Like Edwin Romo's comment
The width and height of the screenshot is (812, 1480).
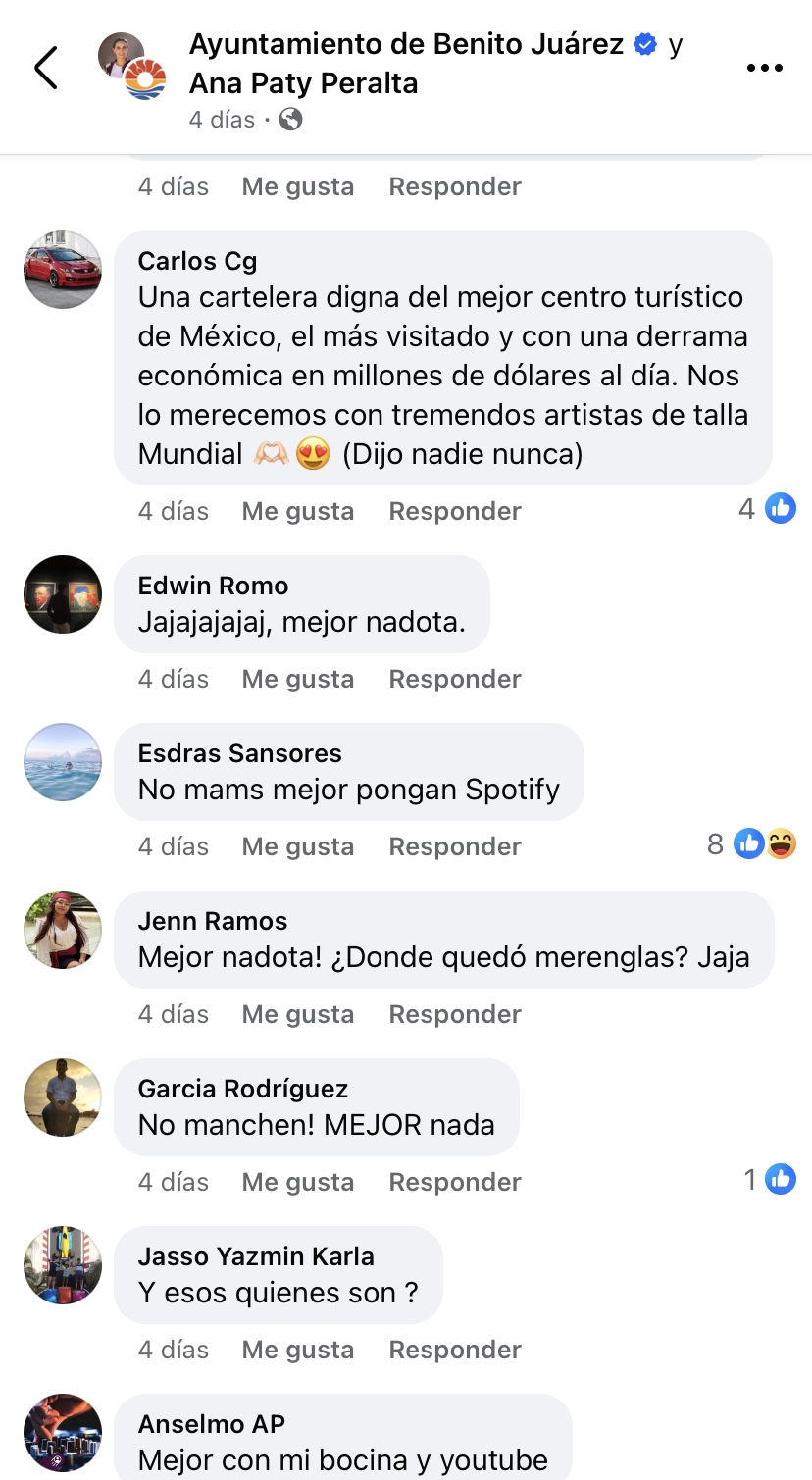(x=297, y=679)
